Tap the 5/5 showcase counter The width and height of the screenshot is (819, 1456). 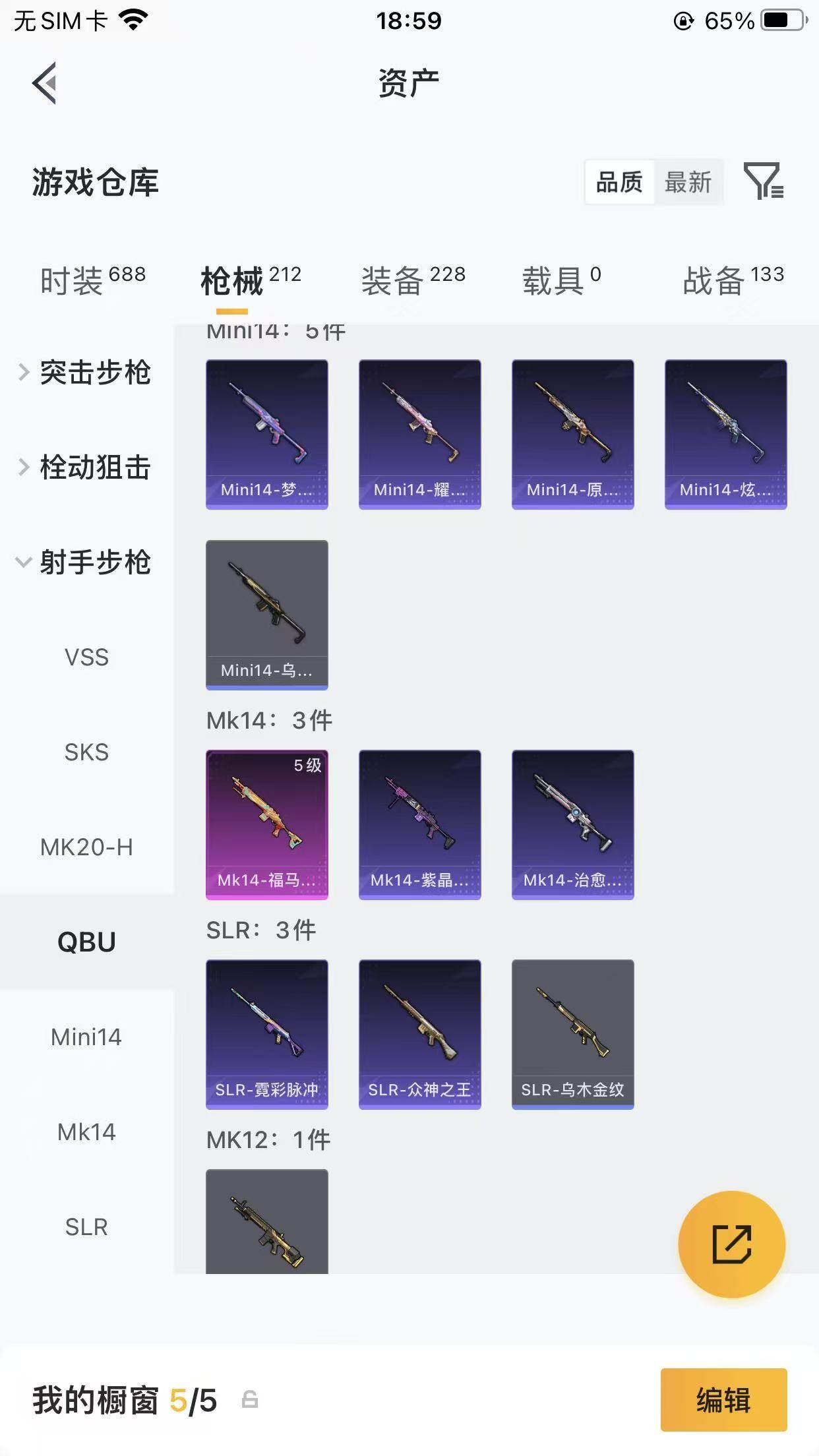coord(191,1400)
